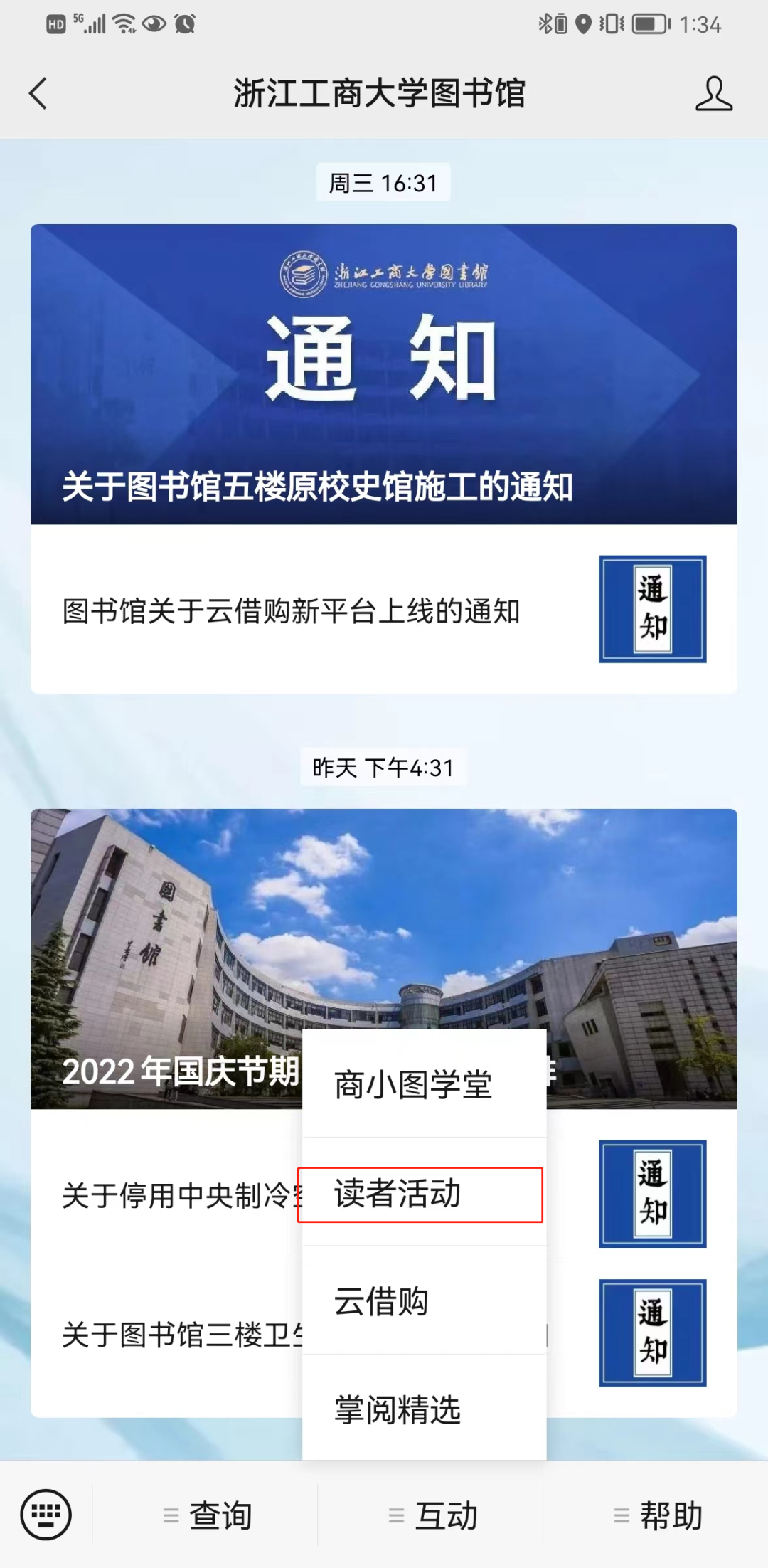Switch to keyboard input mode
Screen dimensions: 768x1568
pos(46,1515)
